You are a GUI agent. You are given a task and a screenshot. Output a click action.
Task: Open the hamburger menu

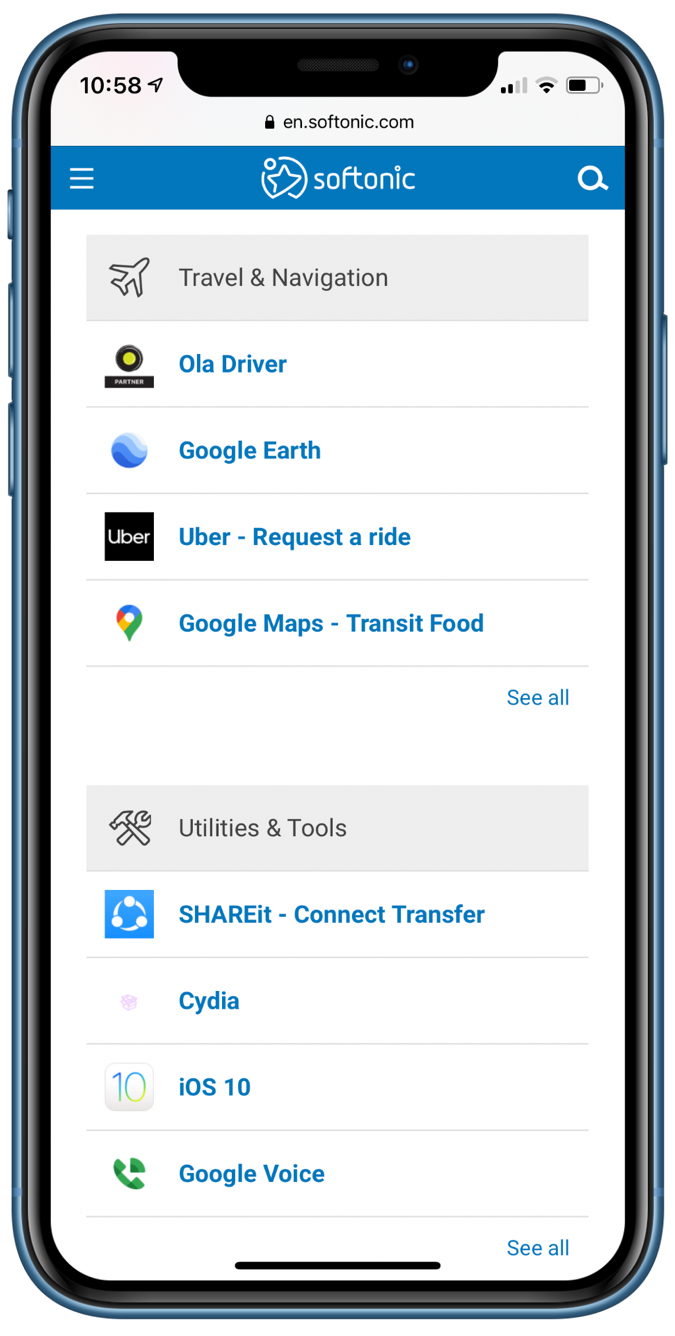(x=82, y=179)
